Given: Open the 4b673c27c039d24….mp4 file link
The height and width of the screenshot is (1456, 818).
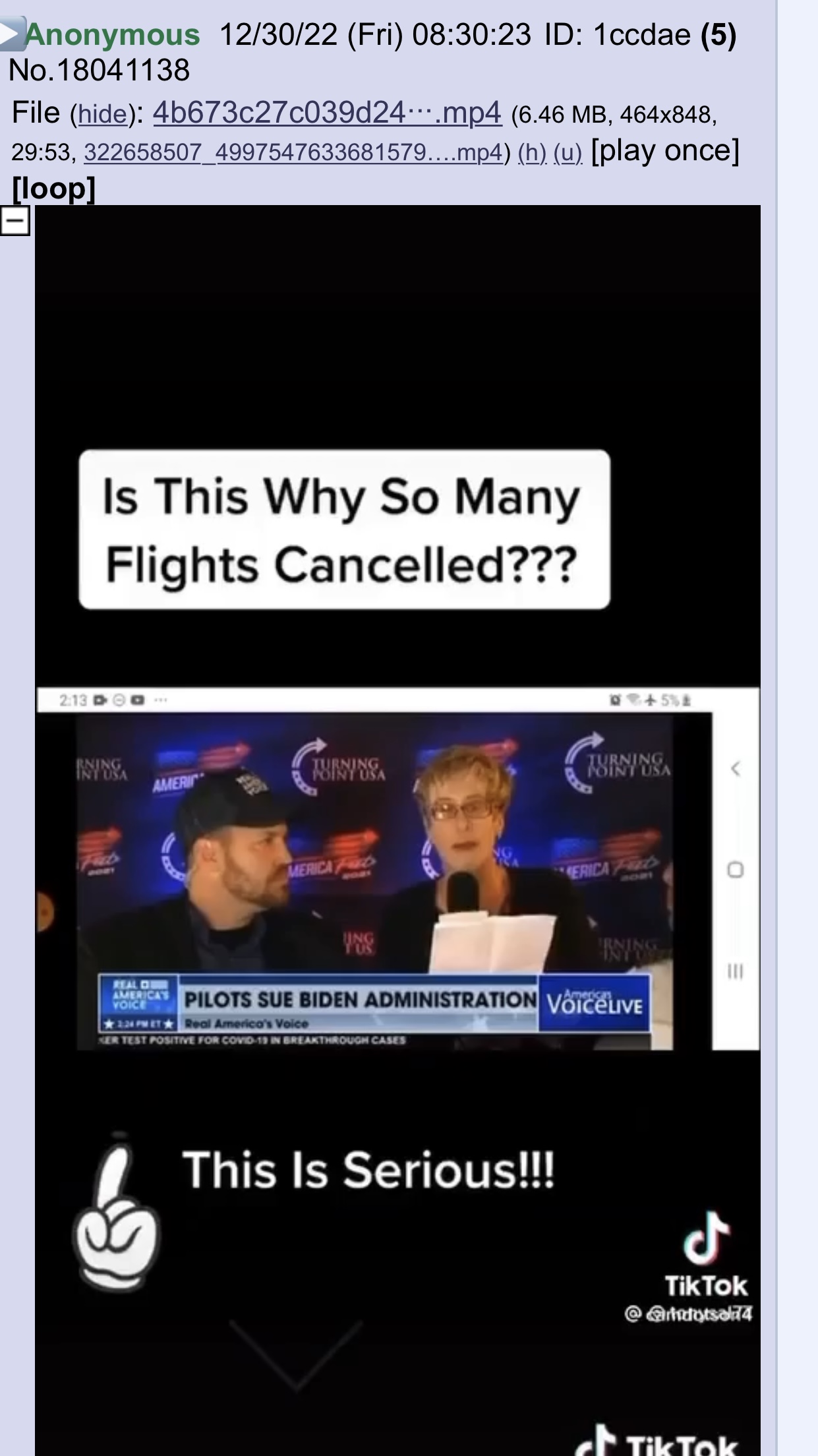Looking at the screenshot, I should [327, 112].
